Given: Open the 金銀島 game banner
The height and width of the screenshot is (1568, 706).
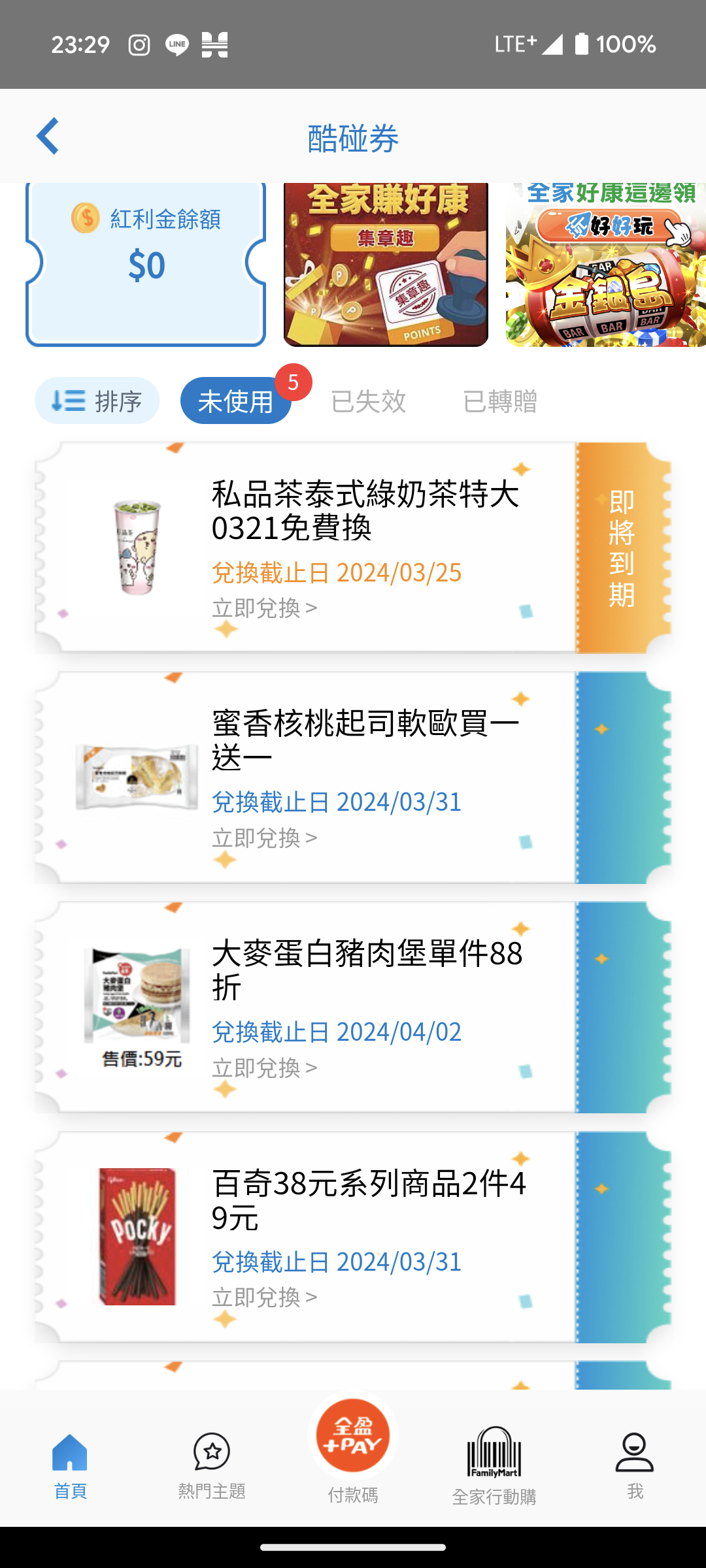Looking at the screenshot, I should pos(605,264).
